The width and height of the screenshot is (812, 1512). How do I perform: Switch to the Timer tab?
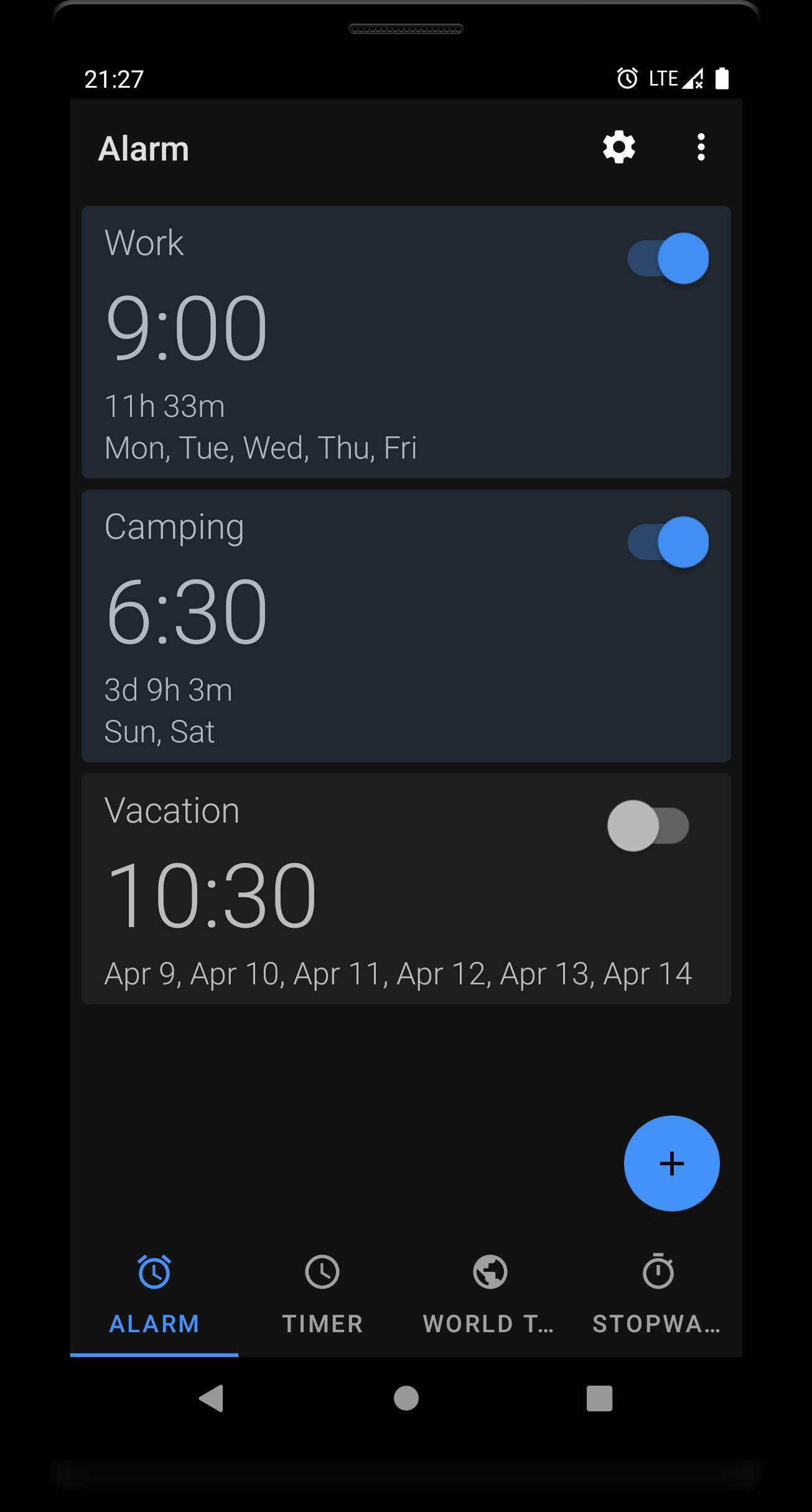click(x=322, y=1295)
